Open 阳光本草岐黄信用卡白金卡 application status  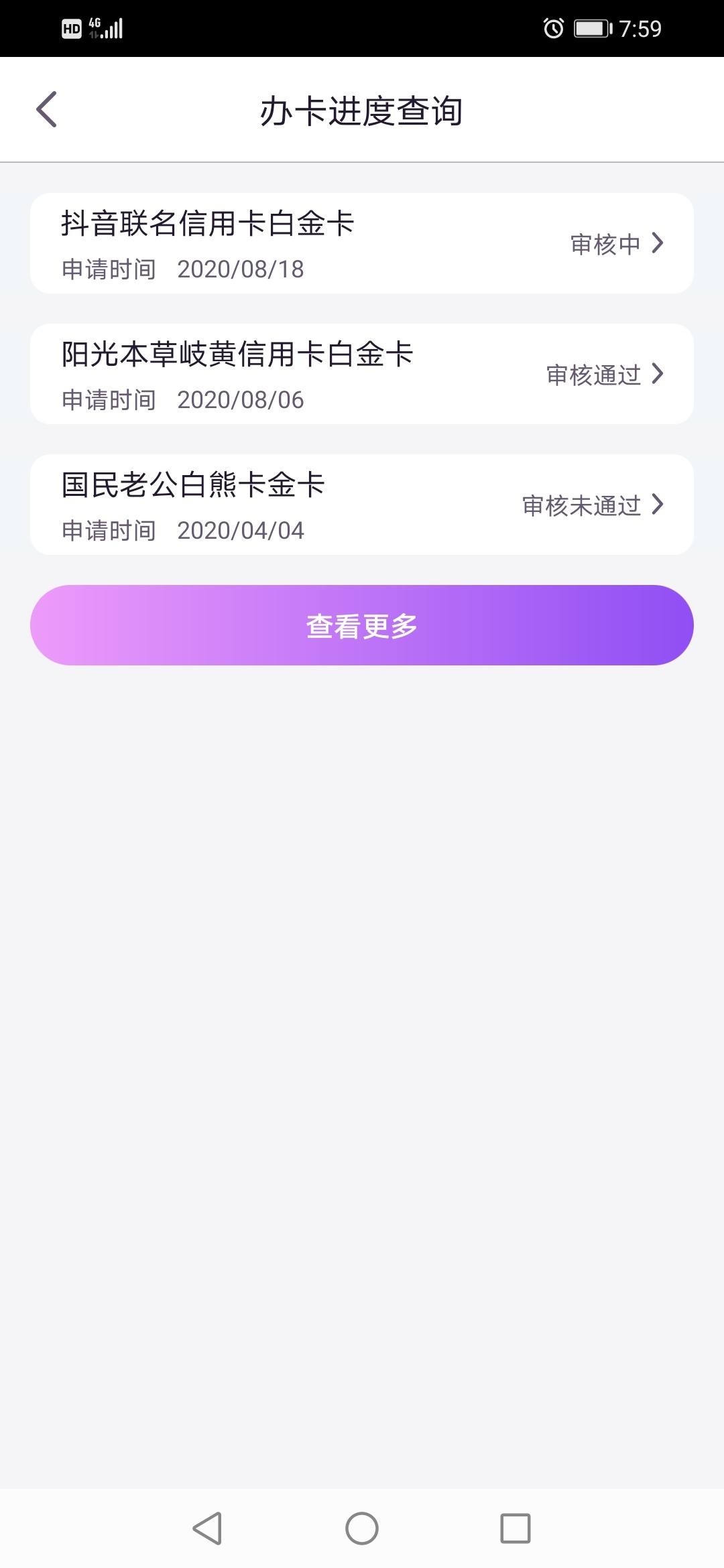click(x=362, y=374)
